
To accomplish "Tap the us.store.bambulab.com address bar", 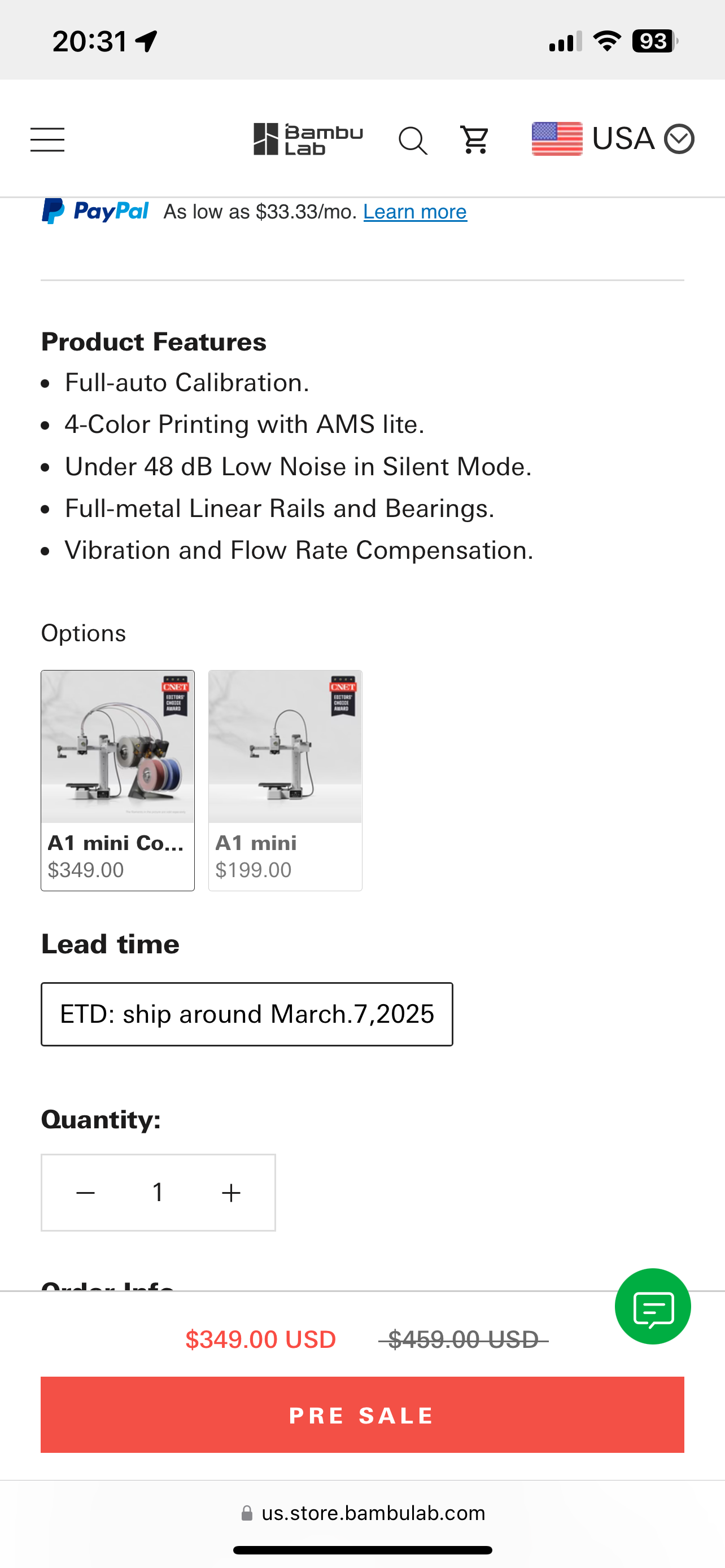I will (x=363, y=1513).
